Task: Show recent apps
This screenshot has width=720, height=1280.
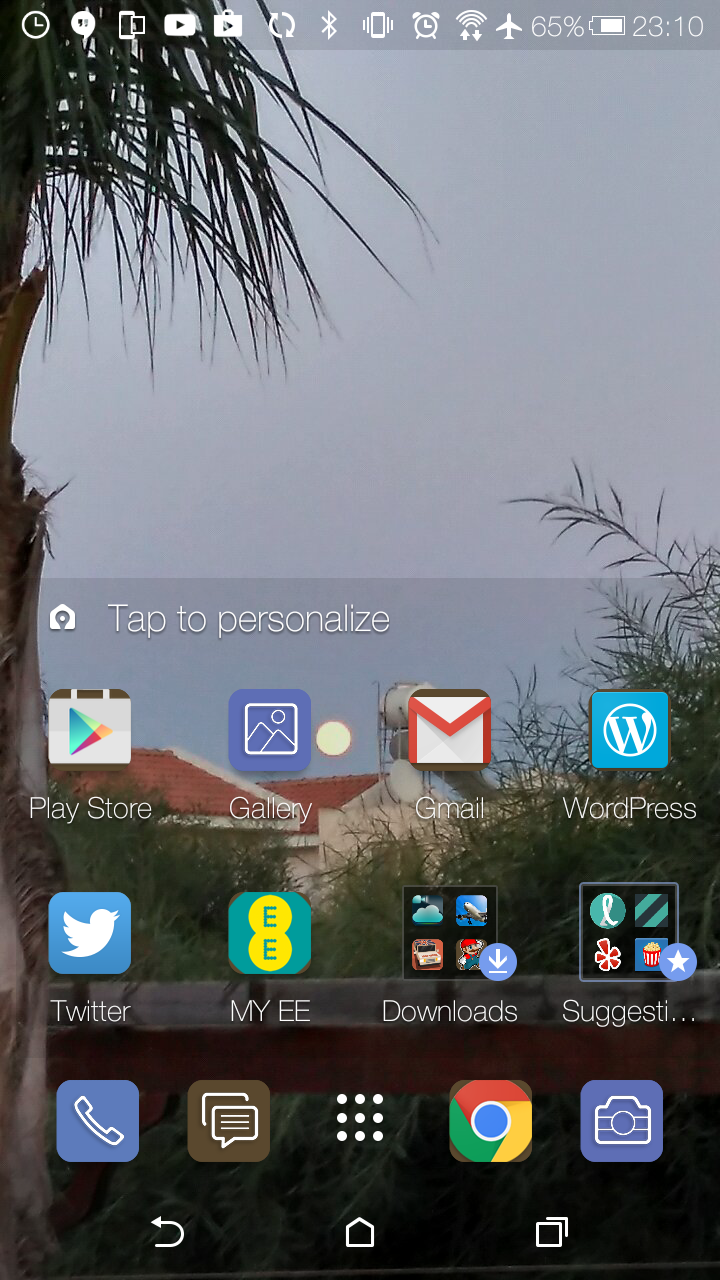Action: click(552, 1233)
